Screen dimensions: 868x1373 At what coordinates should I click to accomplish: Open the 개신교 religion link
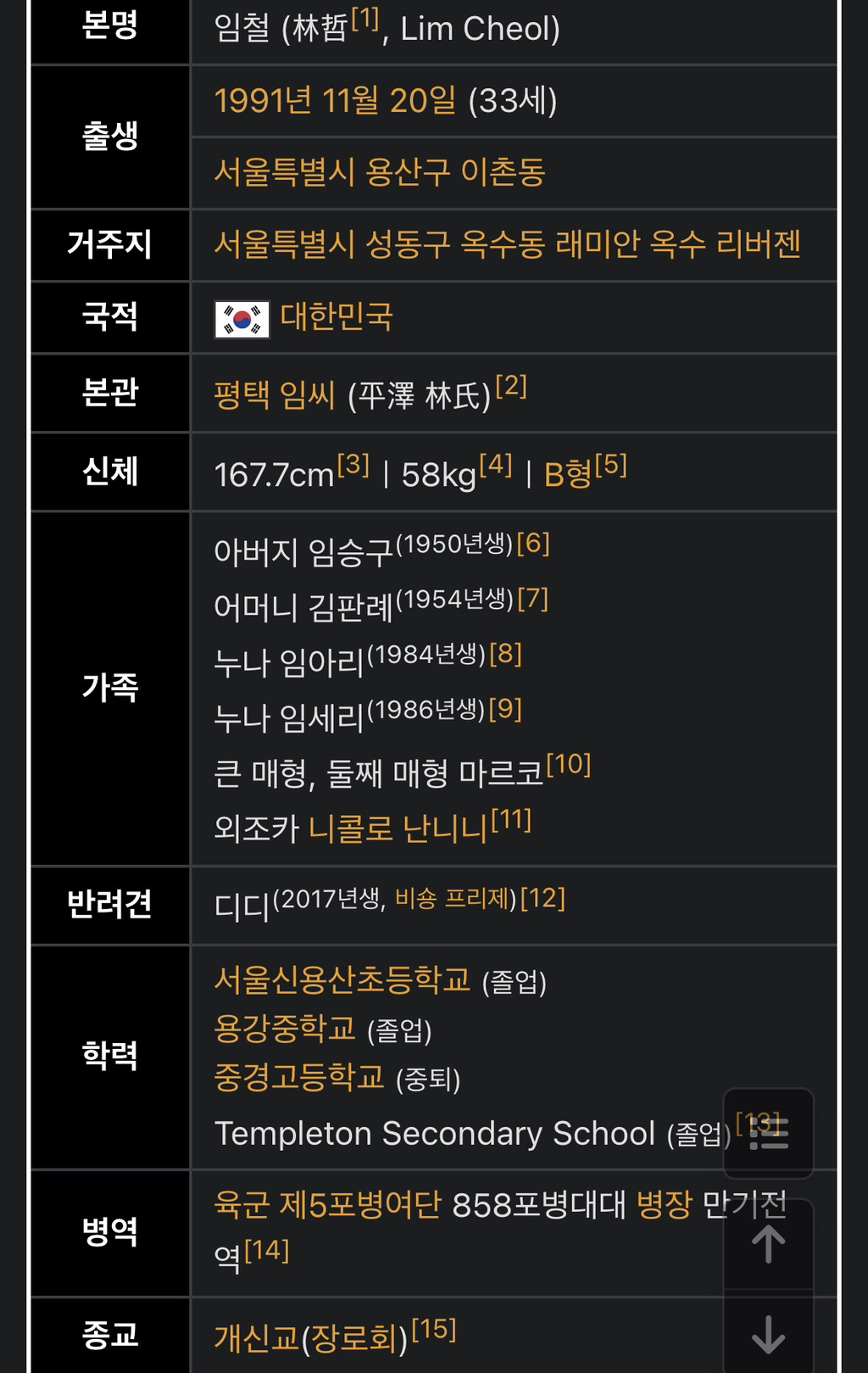tap(256, 1338)
